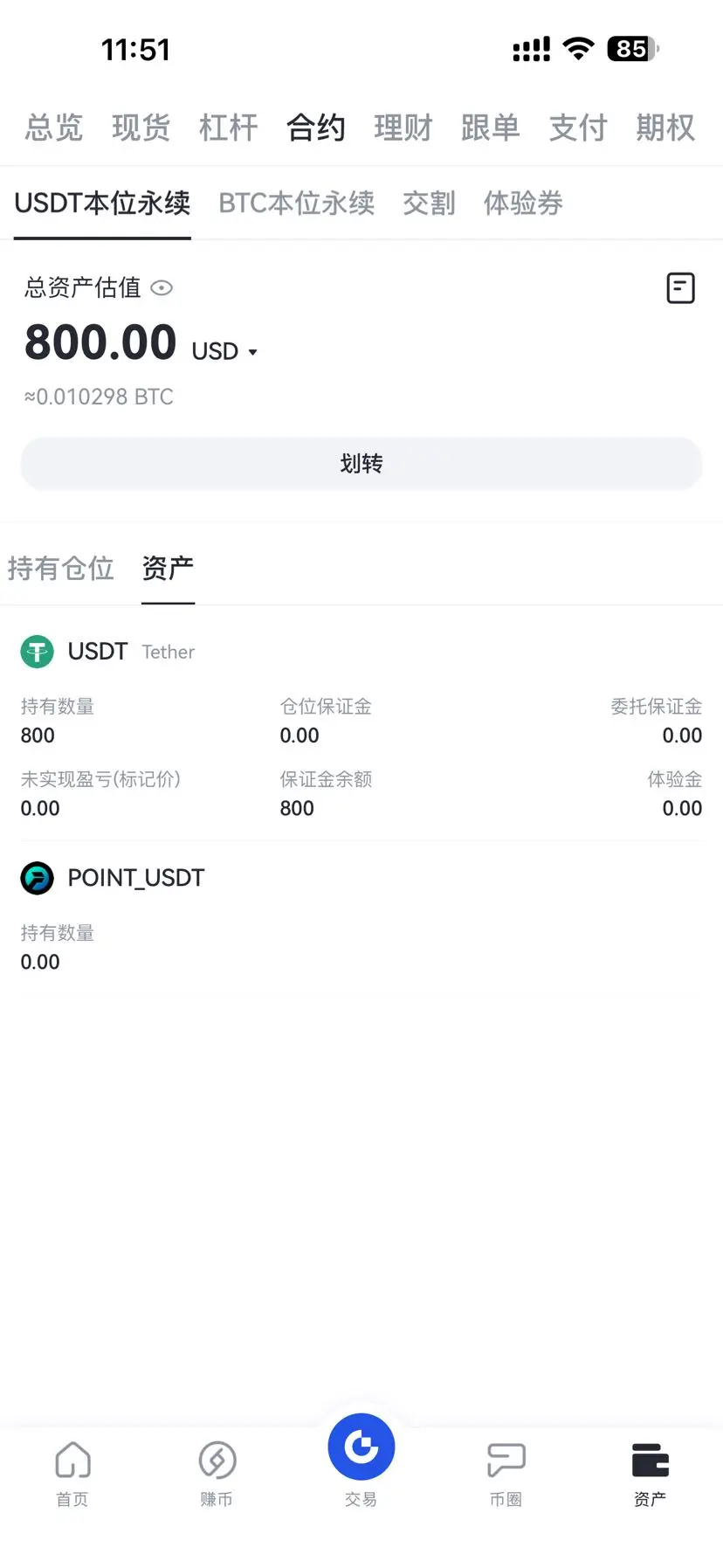Hide total asset value with eye icon
723x1568 pixels.
(x=162, y=288)
